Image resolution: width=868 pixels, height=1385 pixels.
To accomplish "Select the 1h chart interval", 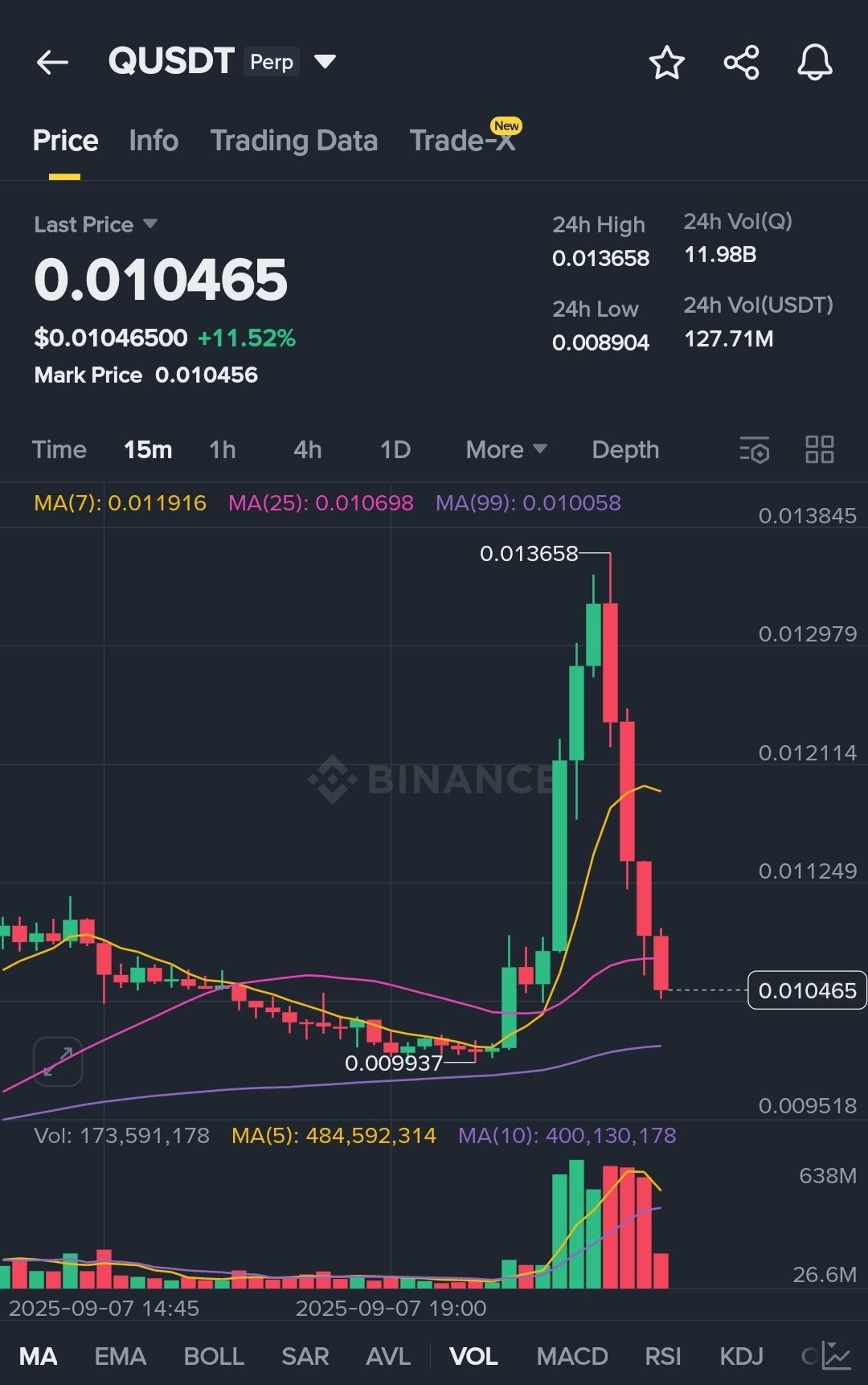I will point(223,449).
